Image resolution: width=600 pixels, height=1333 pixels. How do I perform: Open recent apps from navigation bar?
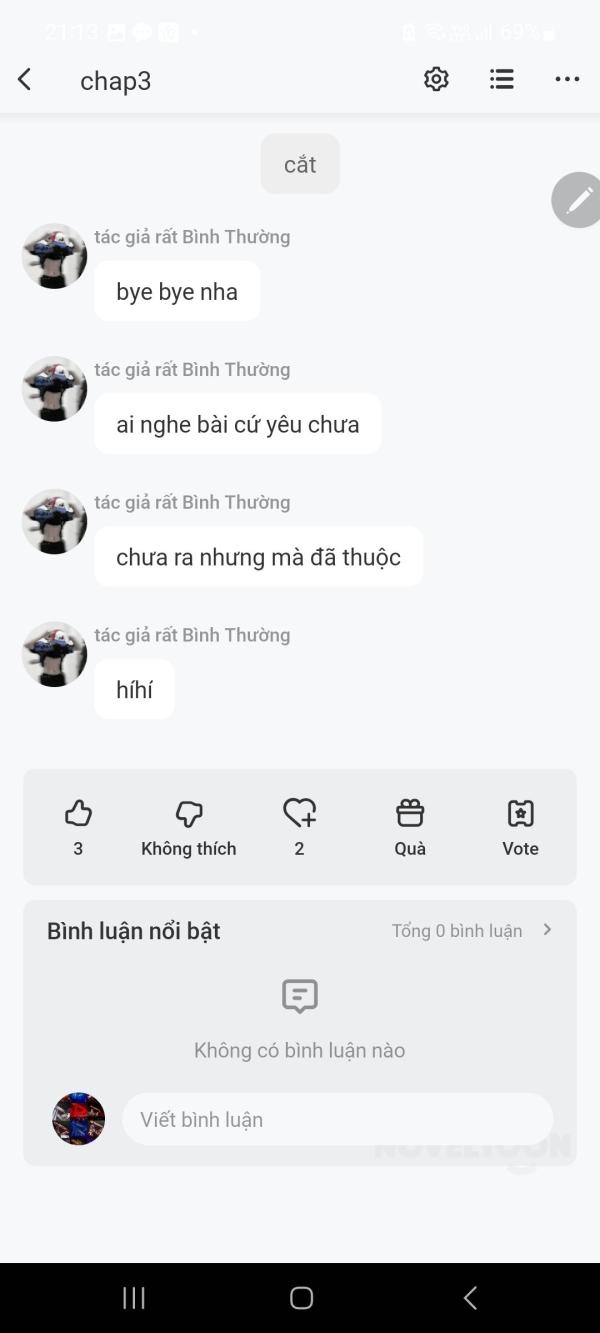[x=134, y=1298]
